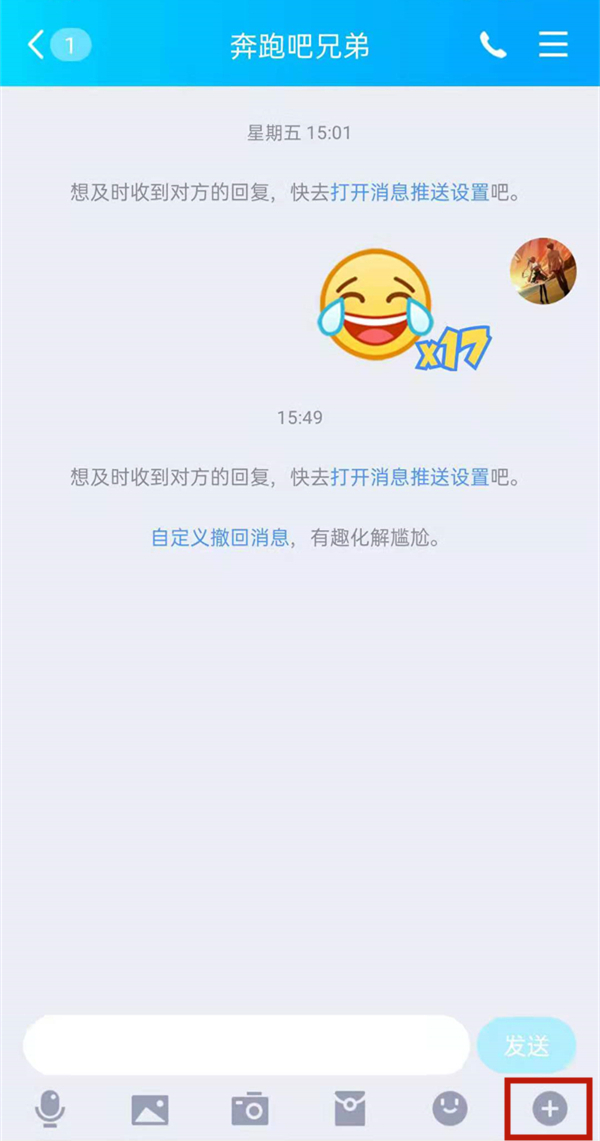Tap the 自定义撤回消息 link

pyautogui.click(x=221, y=538)
